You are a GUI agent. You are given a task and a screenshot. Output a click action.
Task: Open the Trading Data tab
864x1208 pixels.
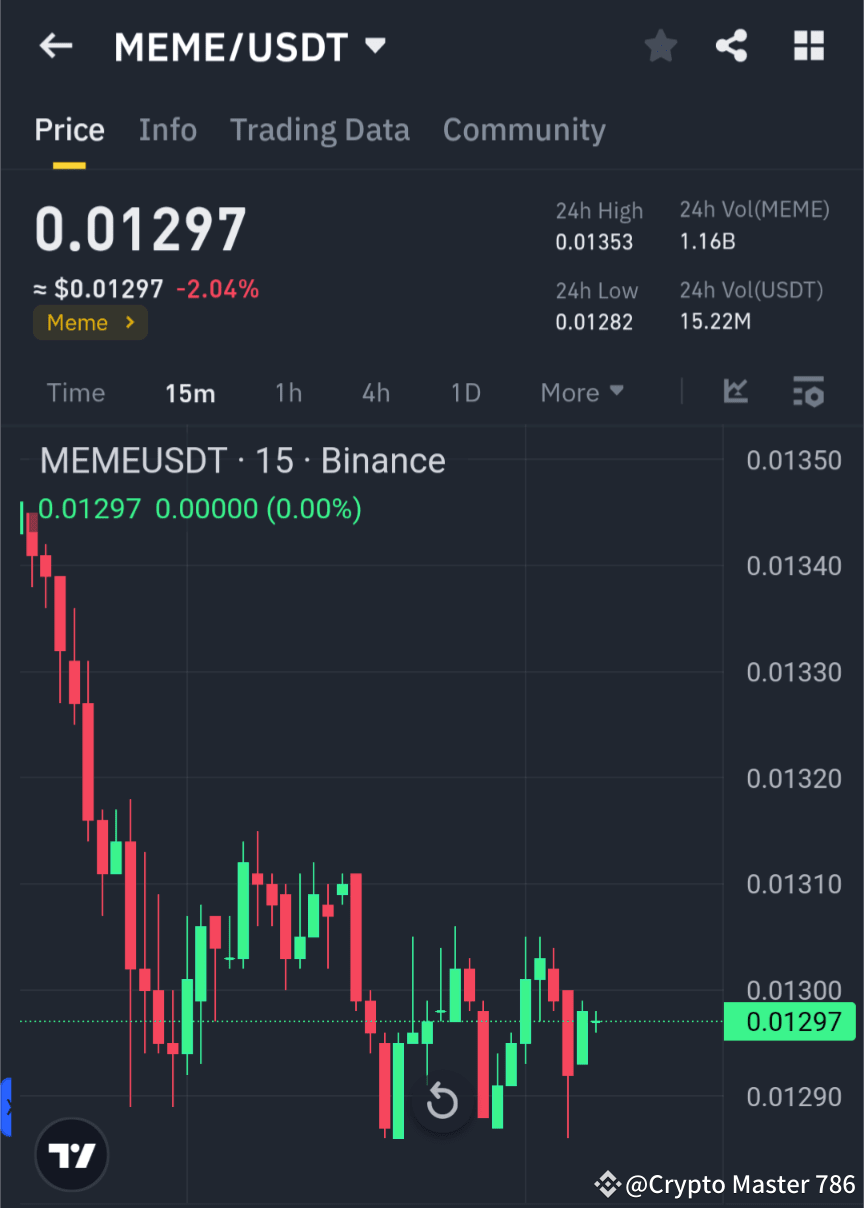[x=319, y=129]
